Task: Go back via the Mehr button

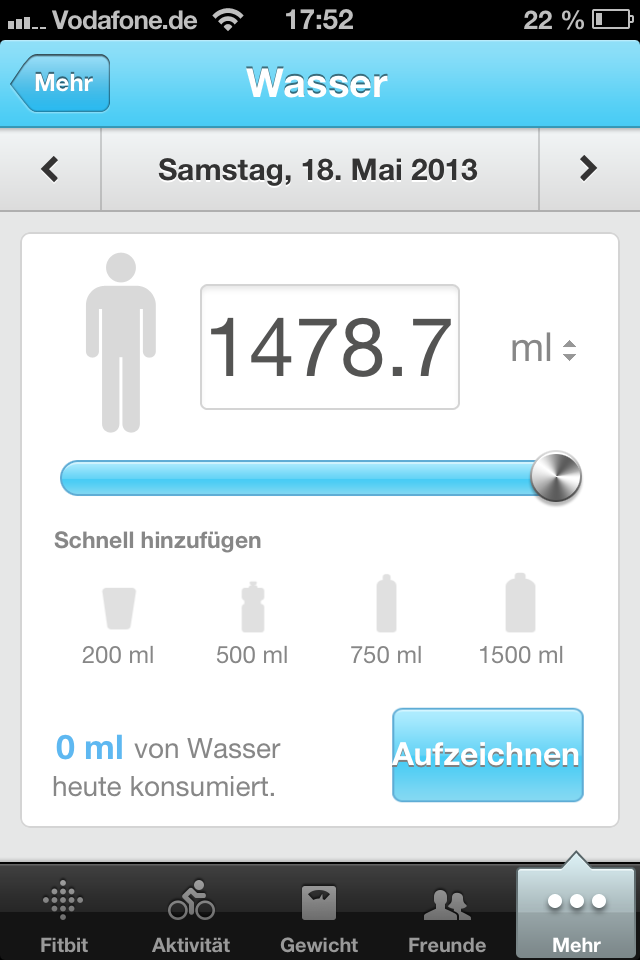Action: coord(62,83)
